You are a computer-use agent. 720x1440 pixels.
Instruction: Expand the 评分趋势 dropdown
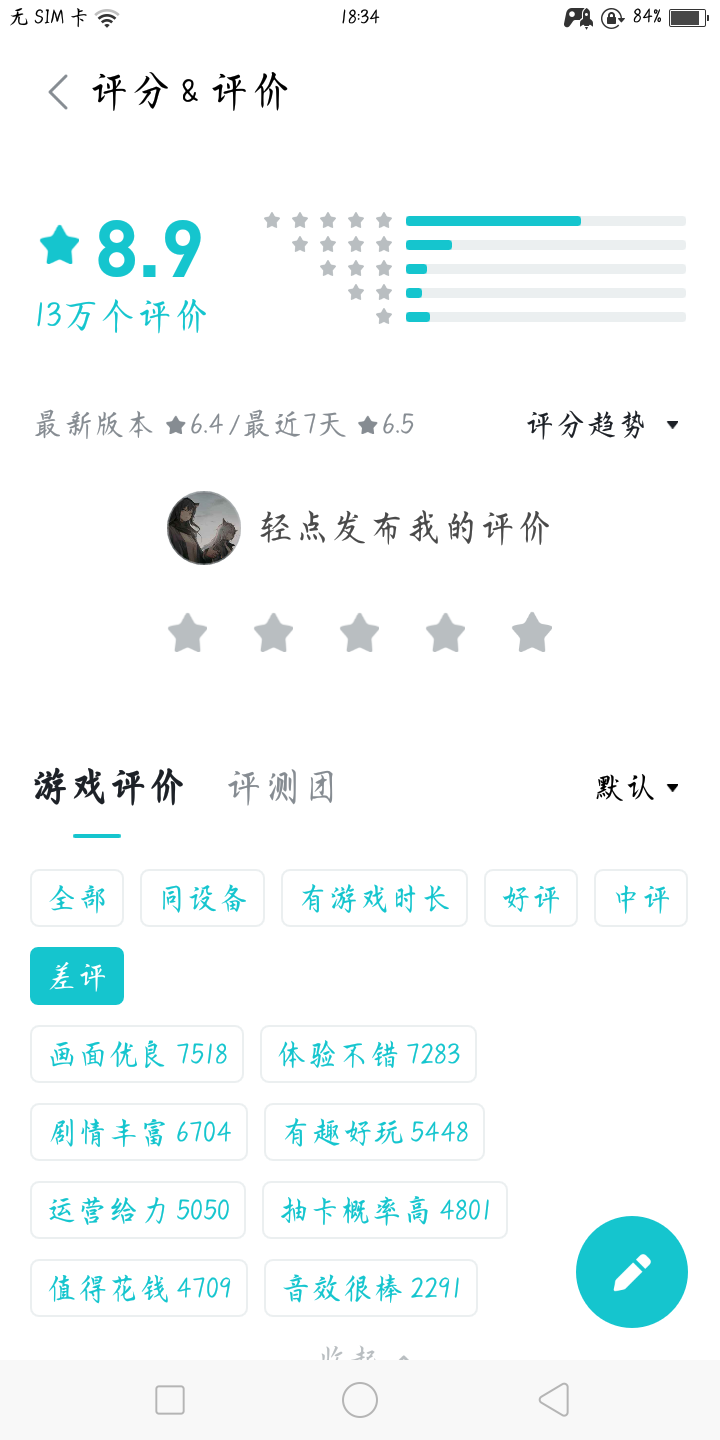coord(603,425)
